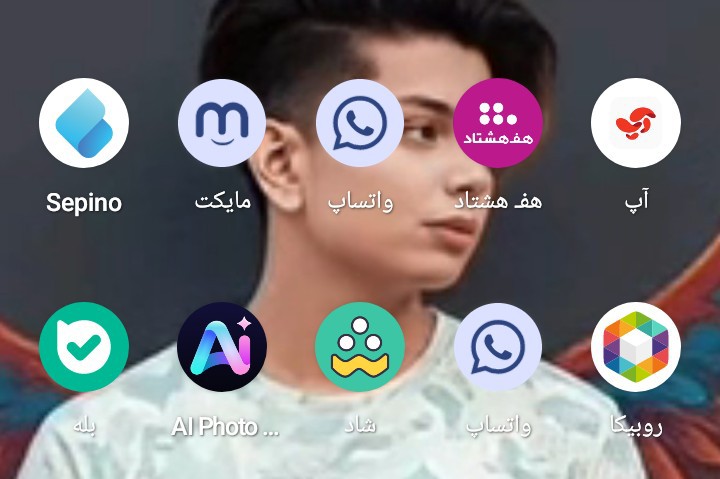This screenshot has width=720, height=479.
Task: Open واتساپ beside the روبیکا icon
Action: (497, 347)
